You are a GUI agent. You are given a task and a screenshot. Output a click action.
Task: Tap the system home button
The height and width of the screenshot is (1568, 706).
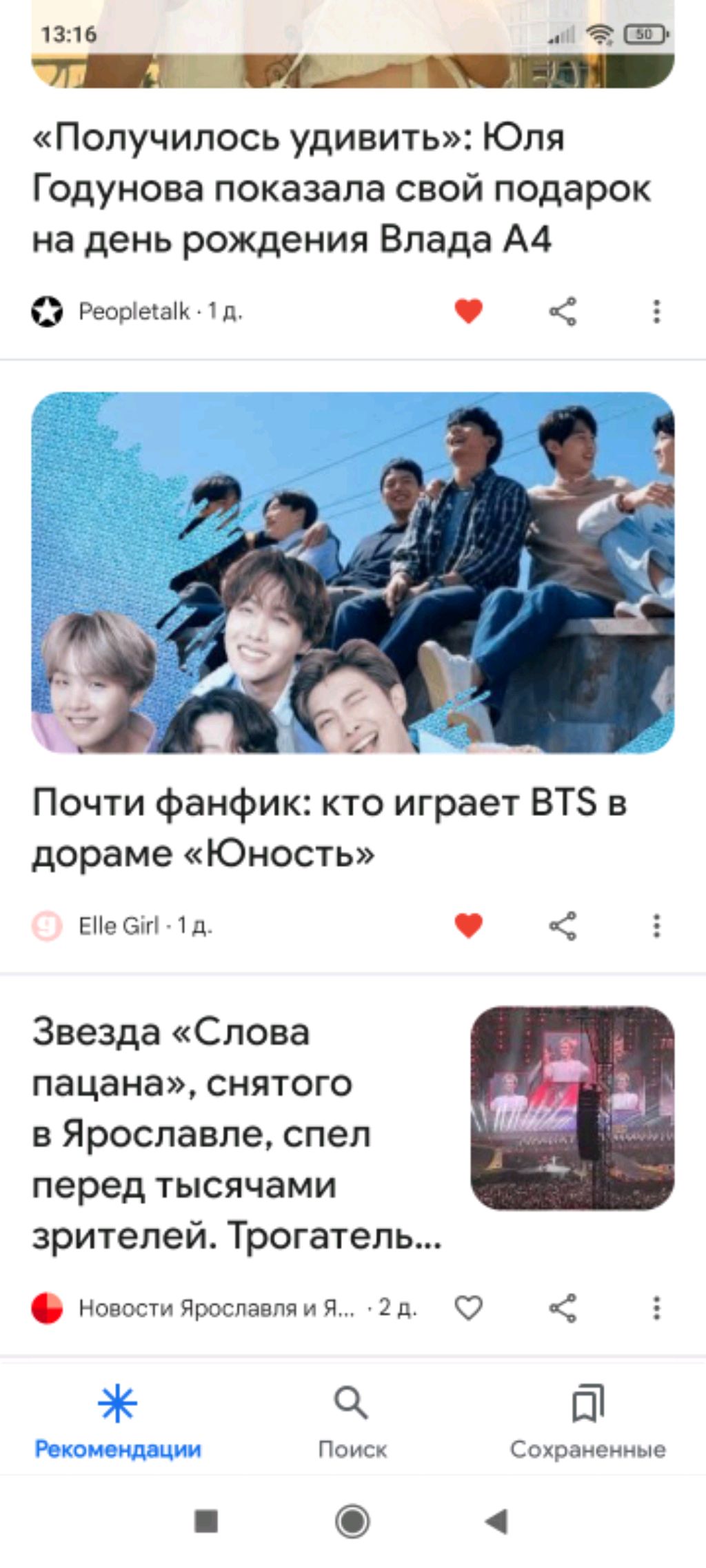pos(352,1520)
